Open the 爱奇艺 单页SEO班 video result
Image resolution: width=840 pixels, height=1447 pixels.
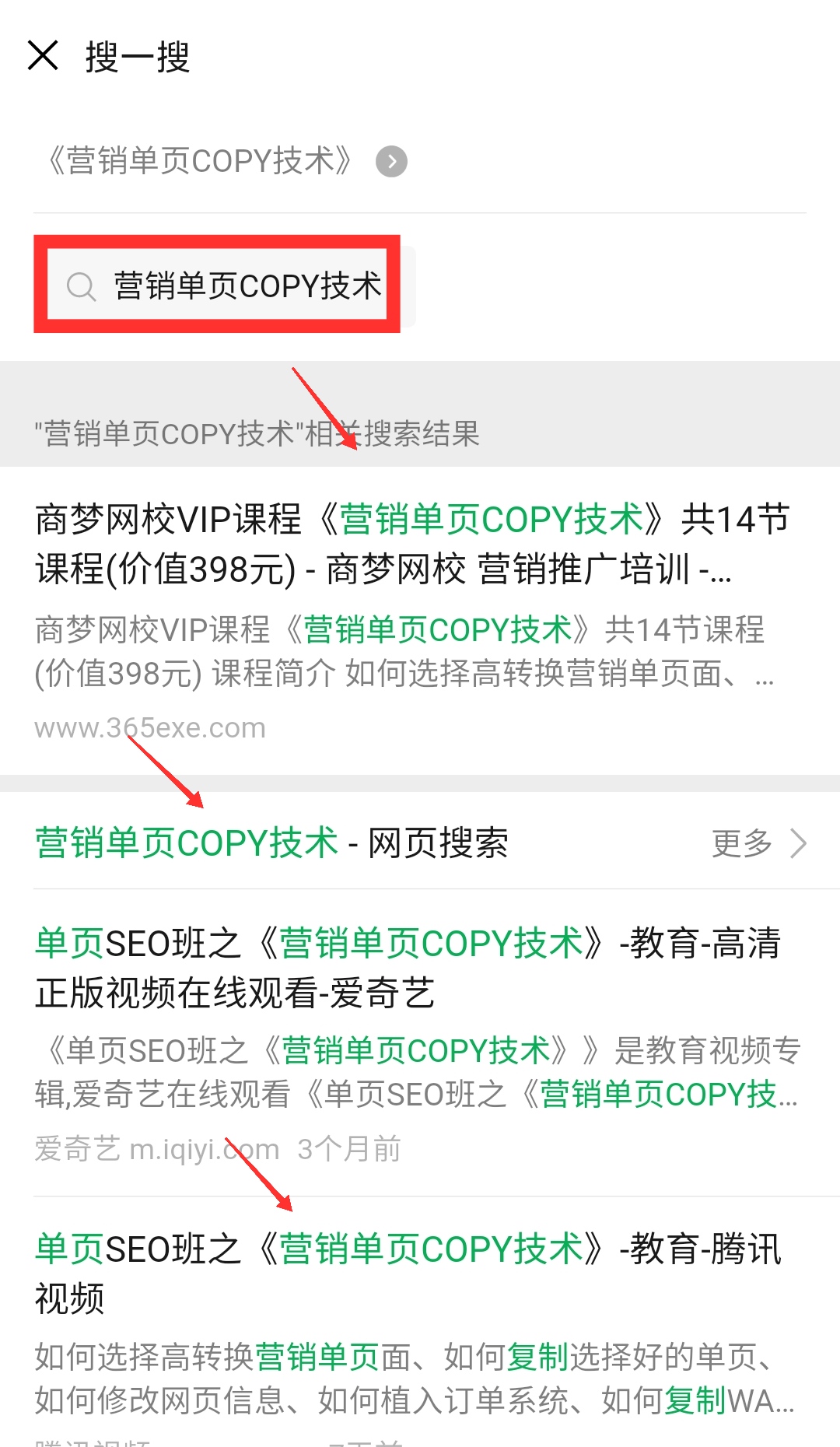tap(408, 969)
